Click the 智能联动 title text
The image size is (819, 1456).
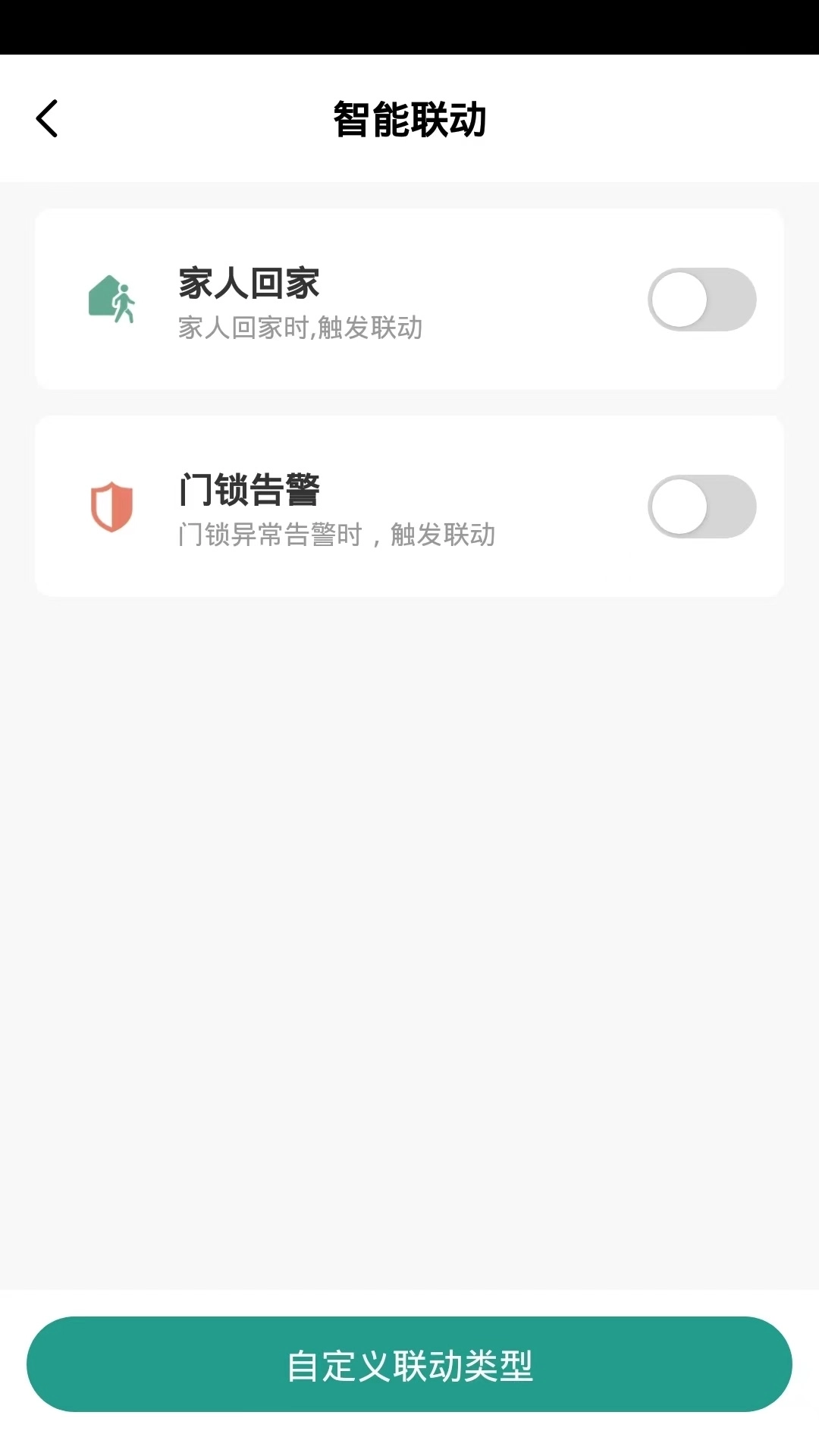(x=409, y=118)
